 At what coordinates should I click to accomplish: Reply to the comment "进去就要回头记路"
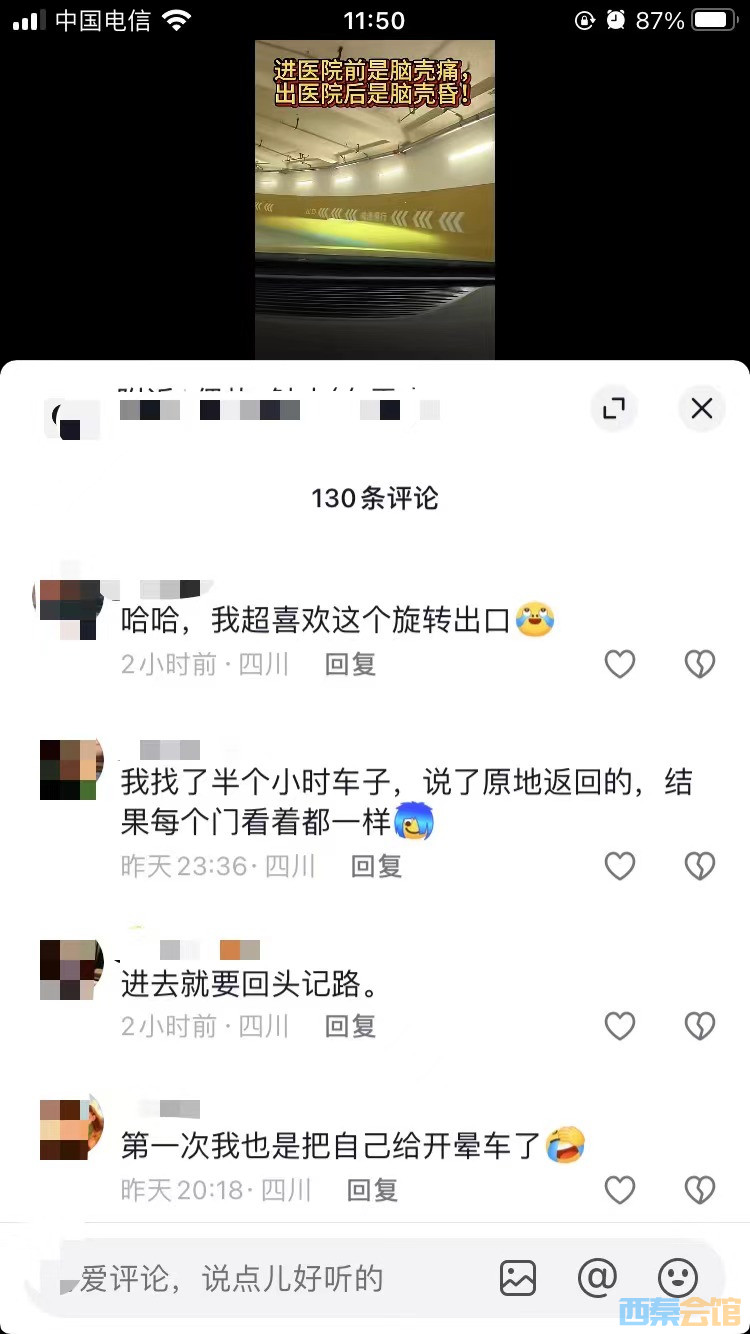coord(350,1025)
